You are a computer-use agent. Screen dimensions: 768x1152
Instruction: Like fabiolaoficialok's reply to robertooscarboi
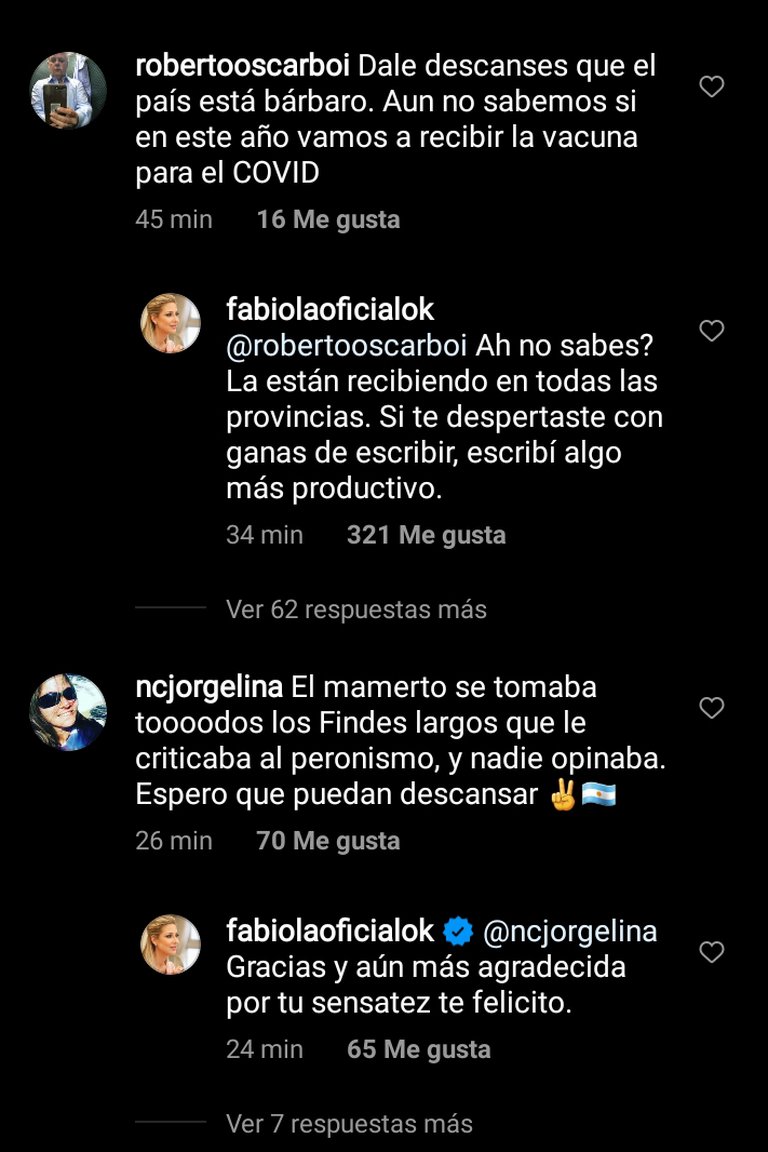tap(711, 331)
